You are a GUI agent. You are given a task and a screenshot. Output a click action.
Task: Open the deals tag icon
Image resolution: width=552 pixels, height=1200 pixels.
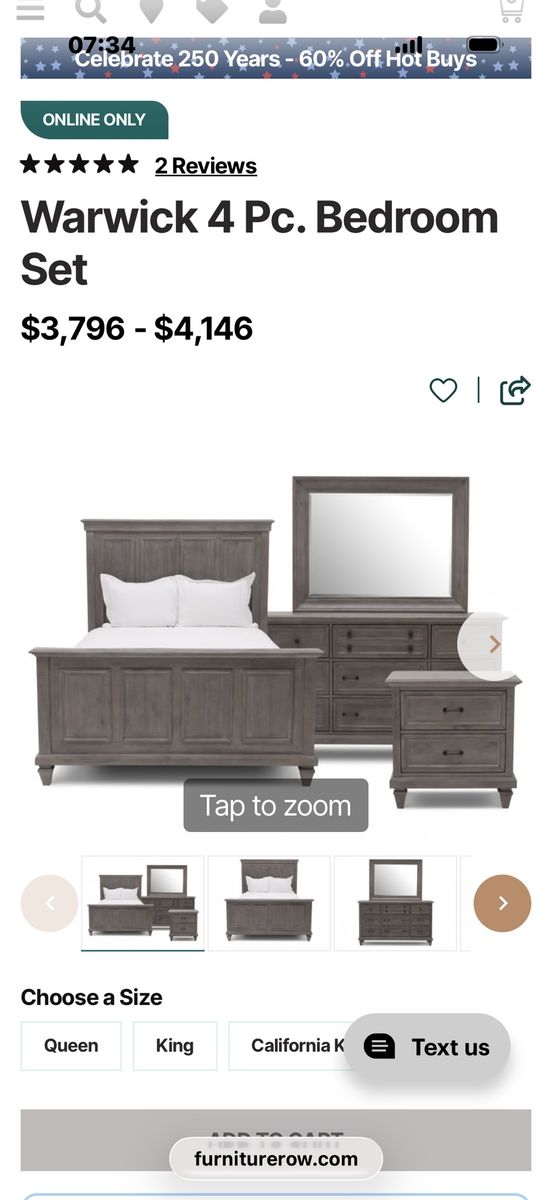point(211,10)
